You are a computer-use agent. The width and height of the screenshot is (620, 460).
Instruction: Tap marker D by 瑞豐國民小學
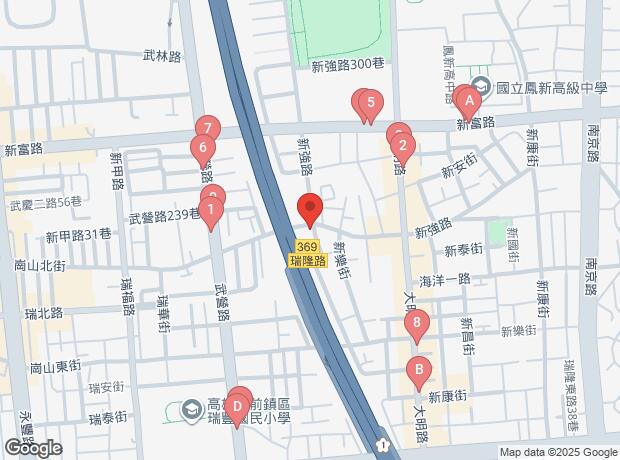pos(237,406)
